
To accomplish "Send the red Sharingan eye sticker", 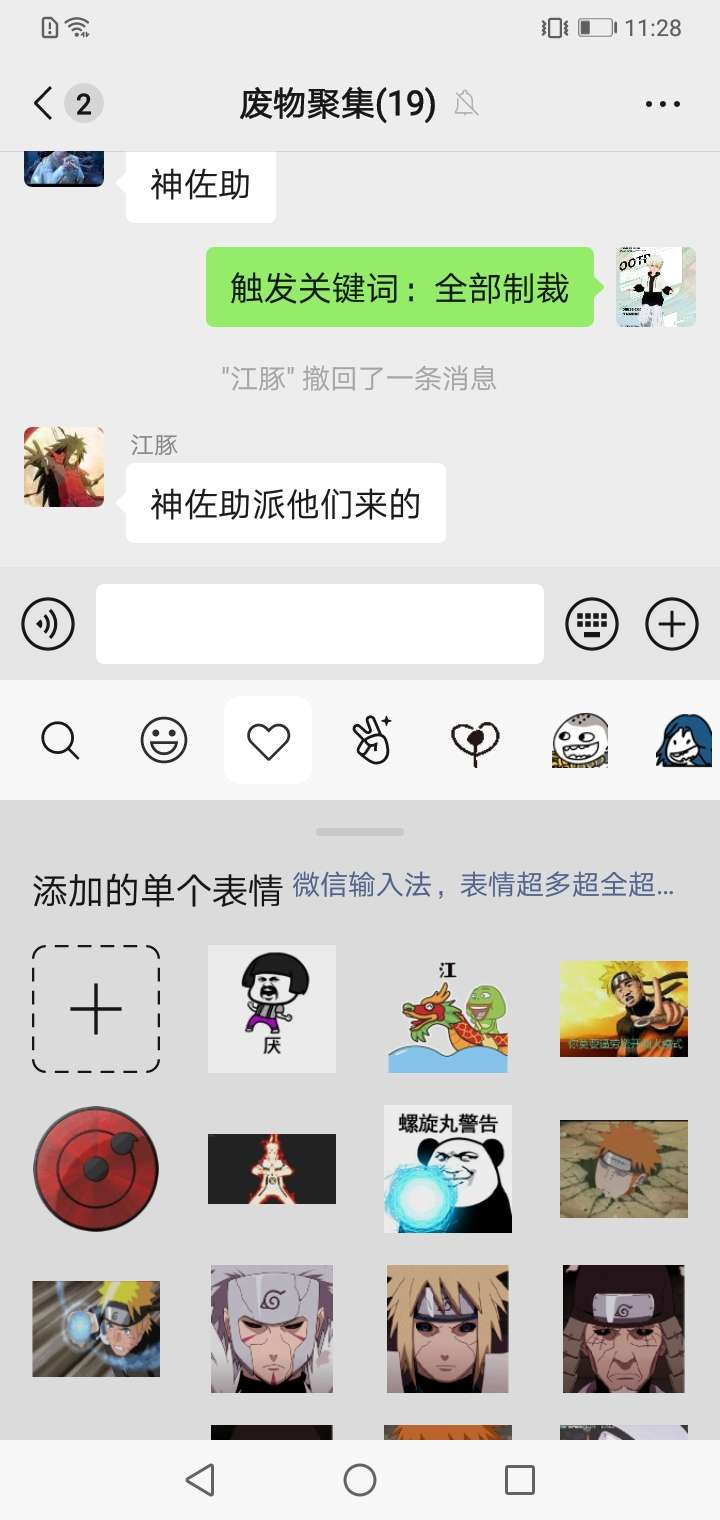I will pos(96,1168).
